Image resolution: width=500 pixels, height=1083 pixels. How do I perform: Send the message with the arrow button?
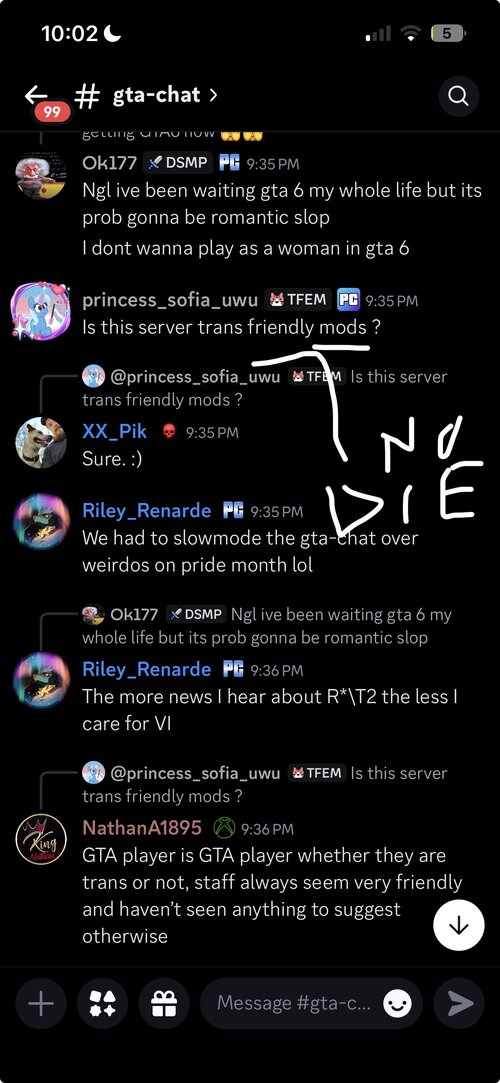459,1004
